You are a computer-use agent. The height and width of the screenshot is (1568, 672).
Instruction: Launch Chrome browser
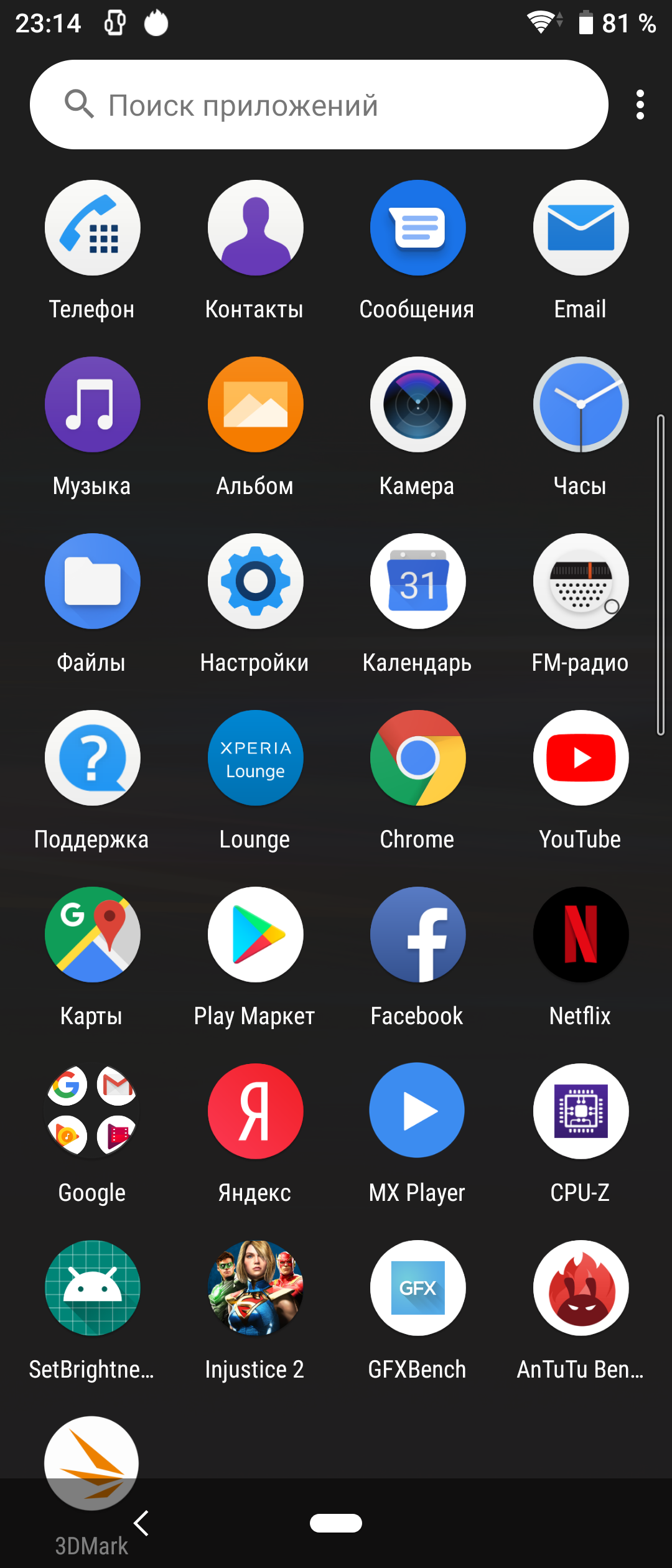pos(418,758)
